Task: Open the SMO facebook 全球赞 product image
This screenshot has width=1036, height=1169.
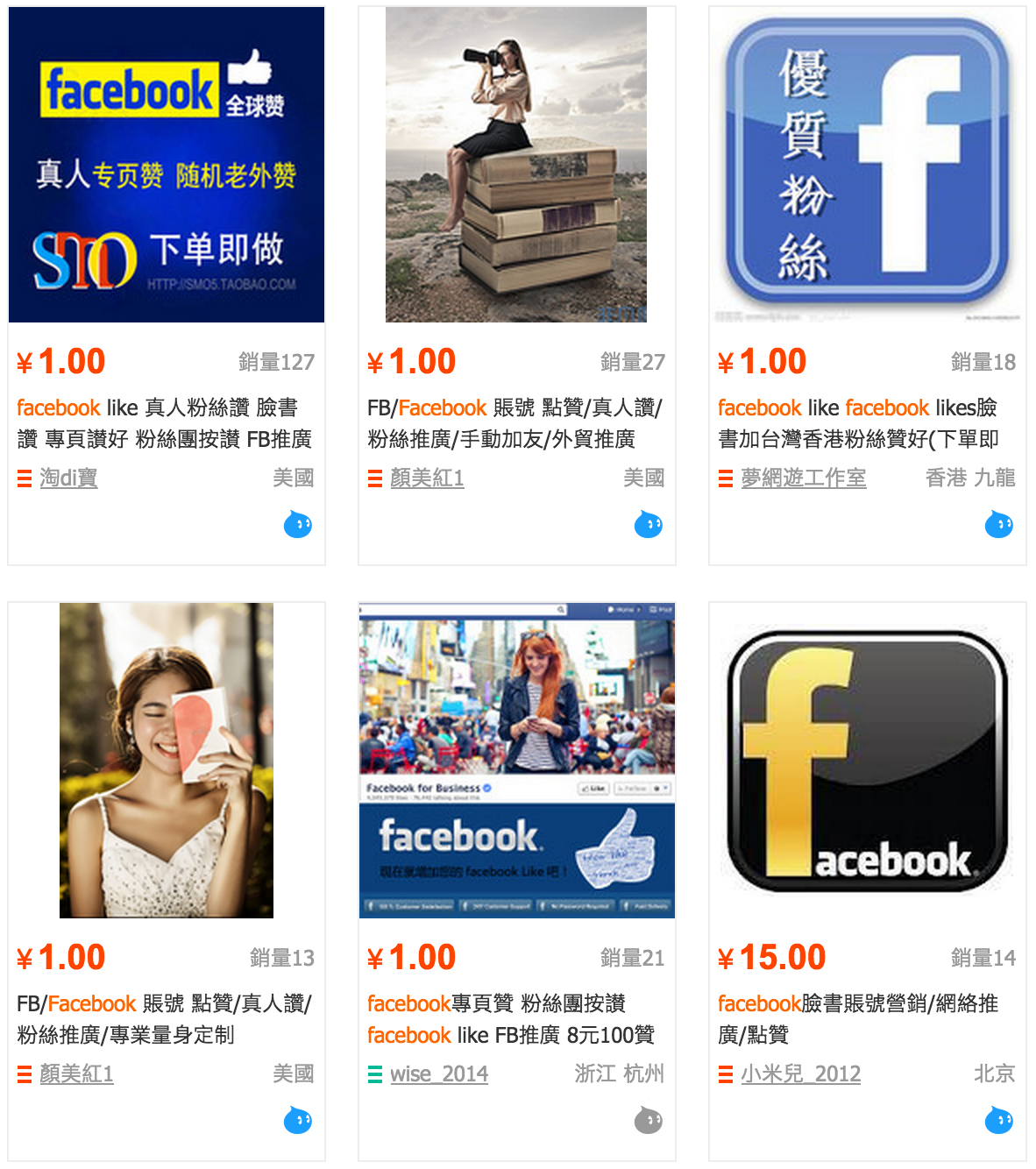Action: 167,165
